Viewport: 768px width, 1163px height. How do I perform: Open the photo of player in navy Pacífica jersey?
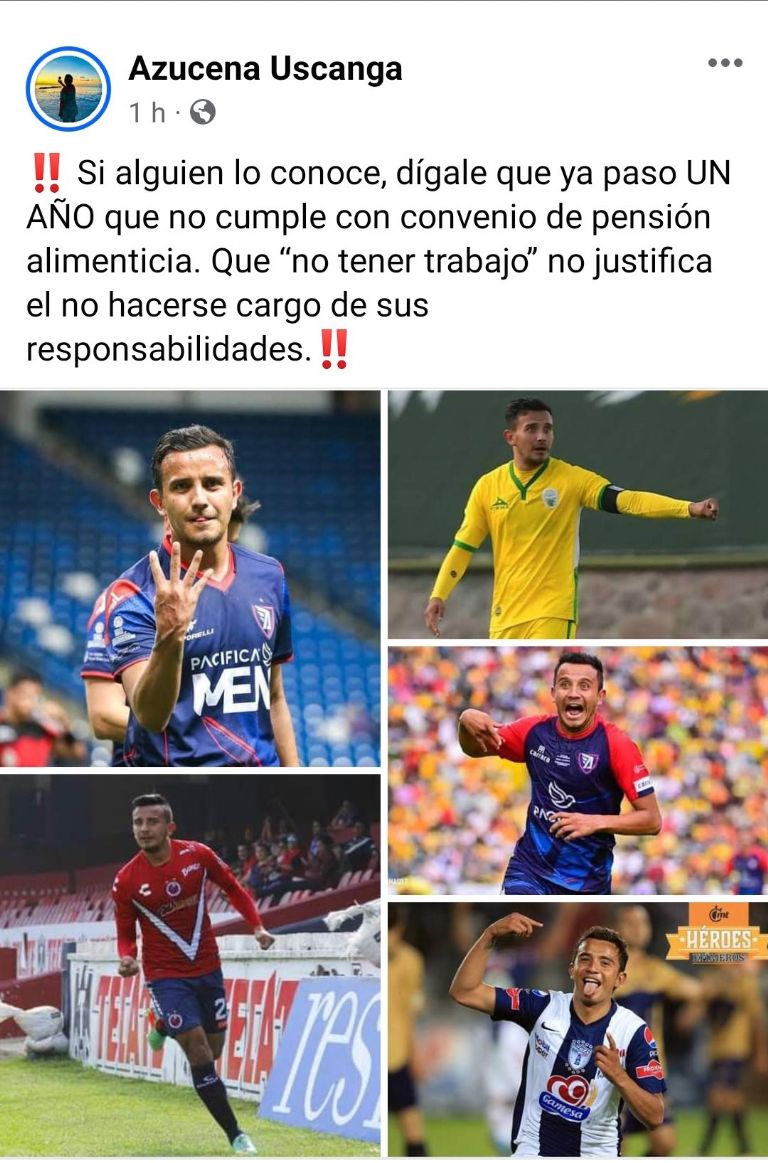click(190, 578)
